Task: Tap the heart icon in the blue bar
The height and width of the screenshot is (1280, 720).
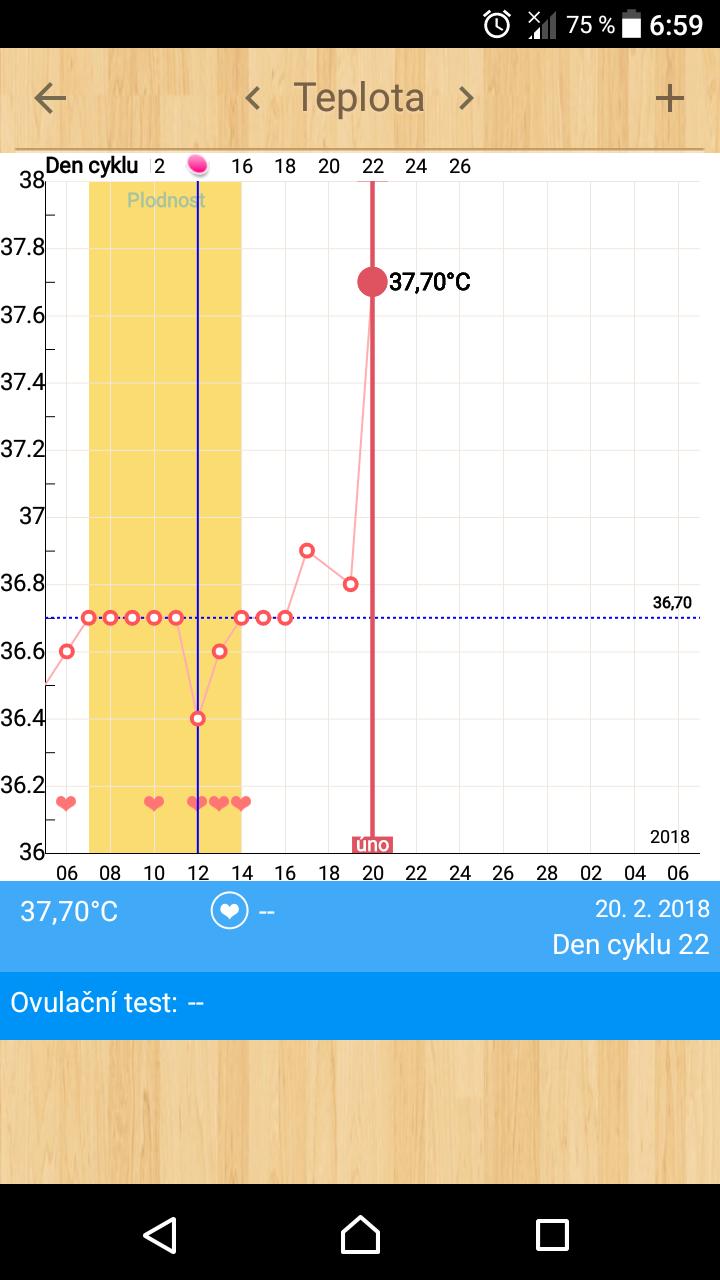Action: (x=229, y=911)
